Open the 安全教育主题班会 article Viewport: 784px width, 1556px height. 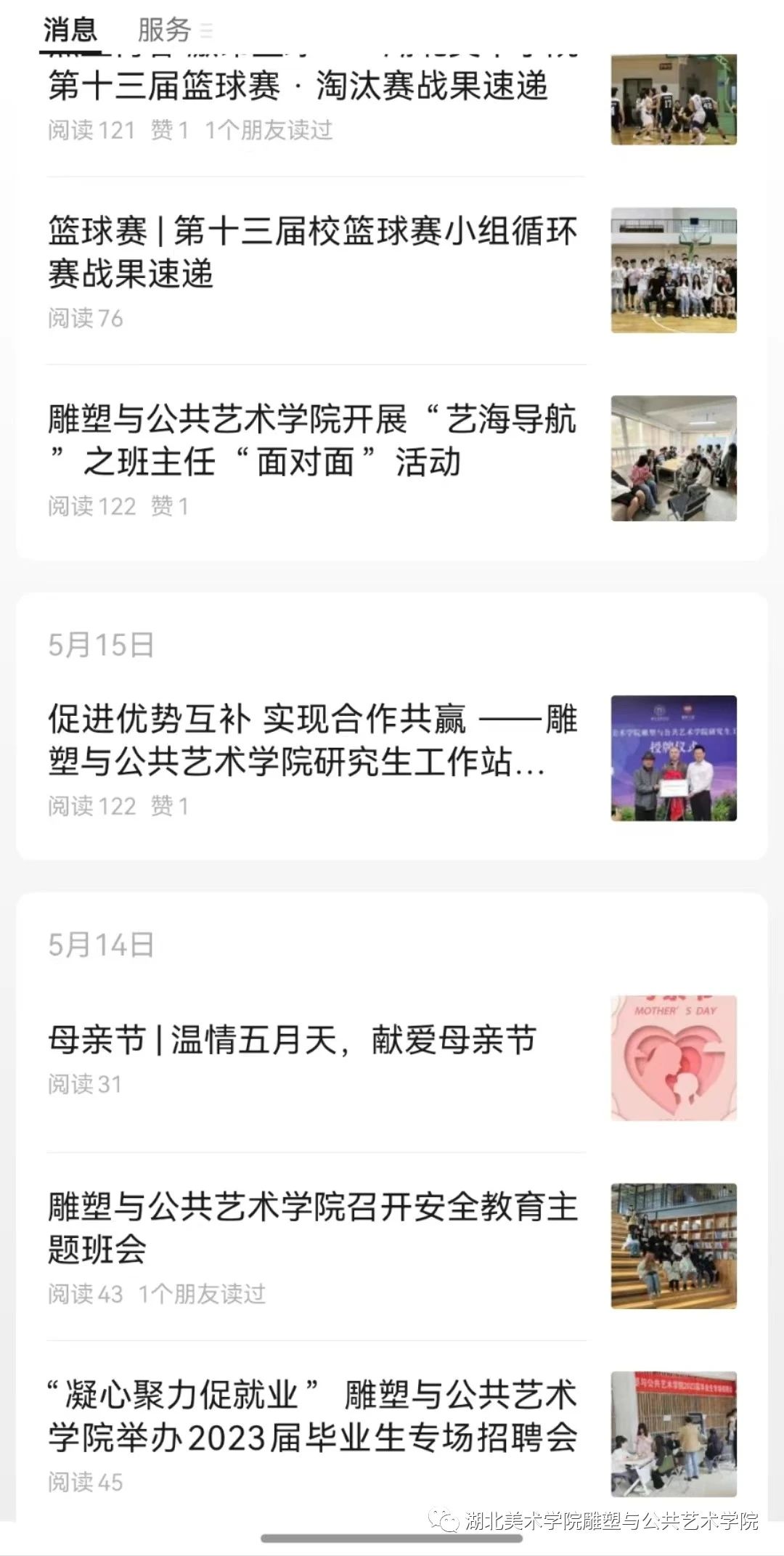click(x=312, y=1228)
